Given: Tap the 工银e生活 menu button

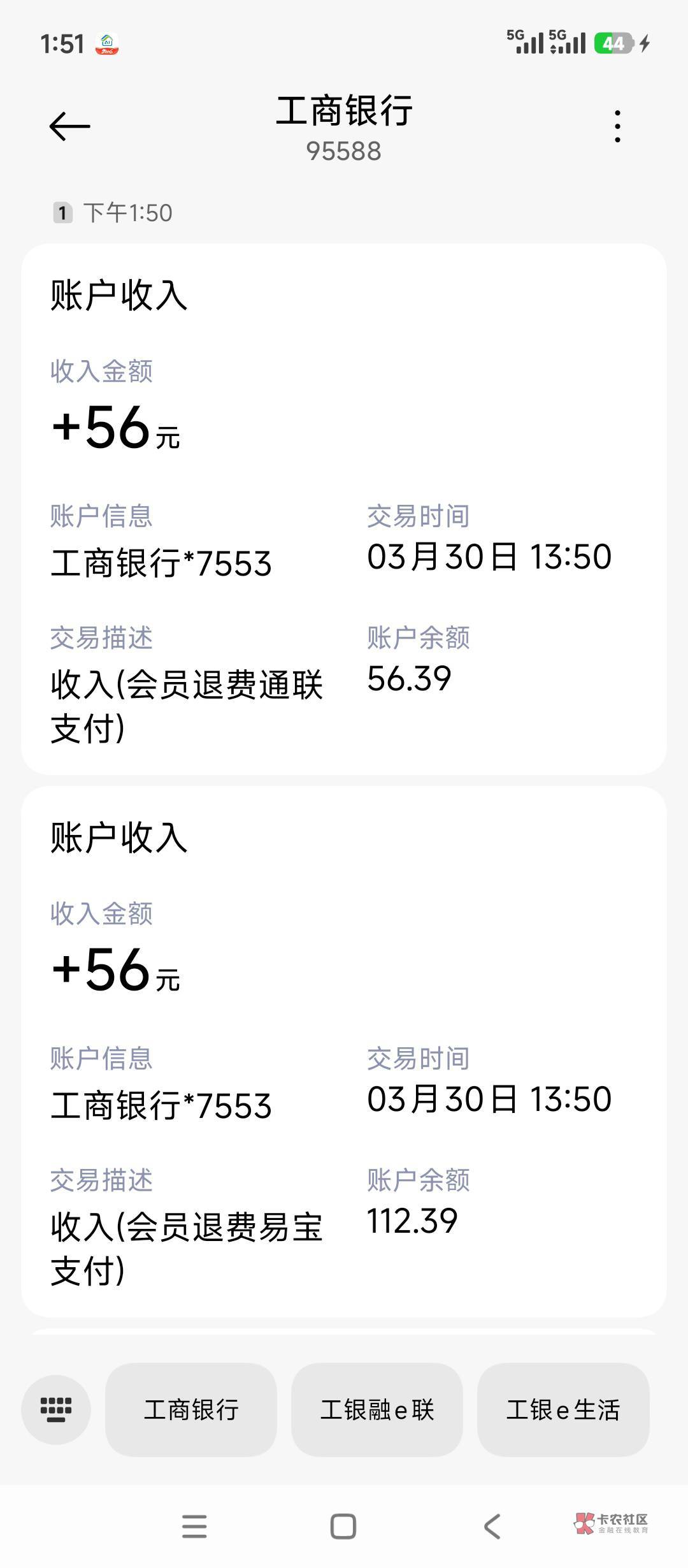Looking at the screenshot, I should click(563, 1410).
